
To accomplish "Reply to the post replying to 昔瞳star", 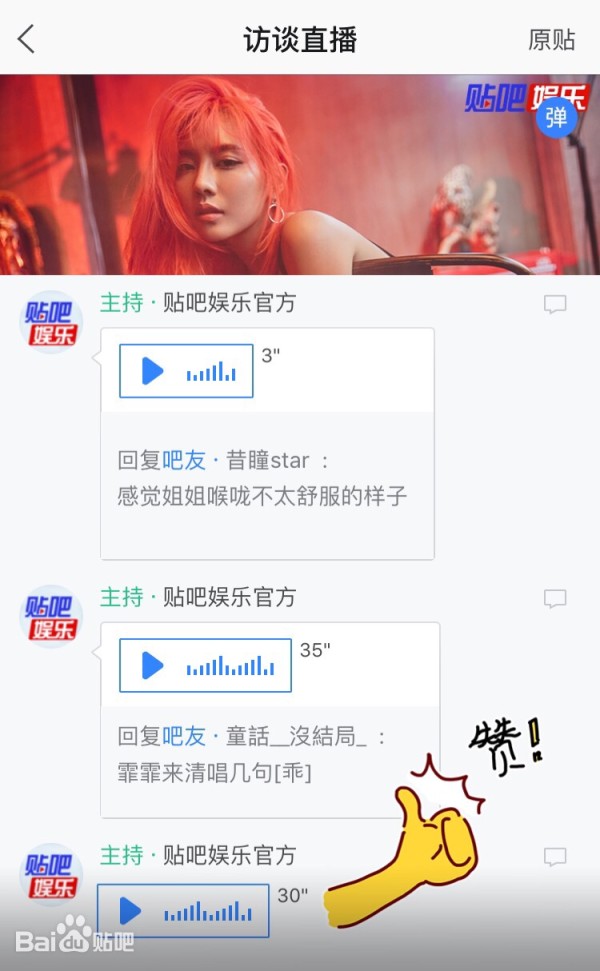I will (x=554, y=304).
